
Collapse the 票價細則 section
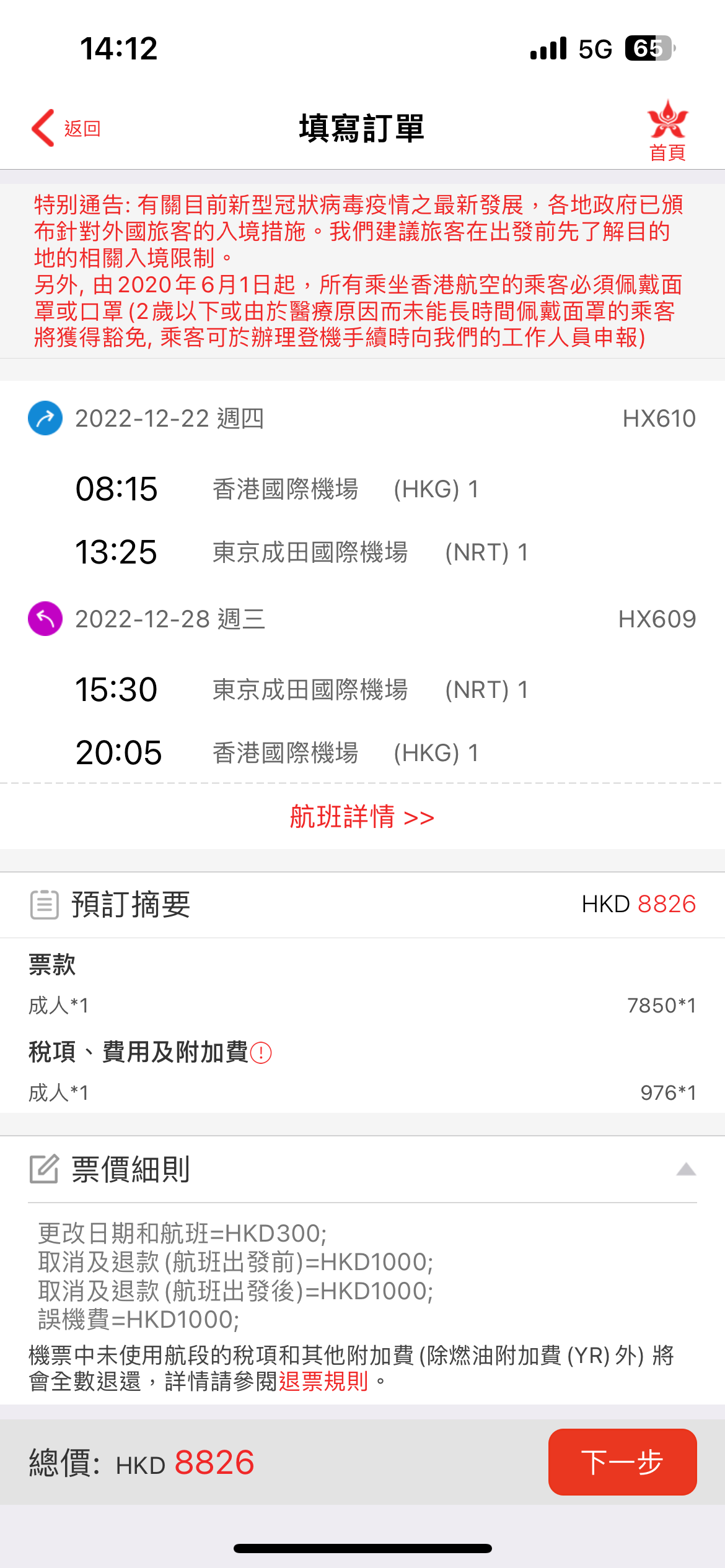click(x=686, y=1169)
